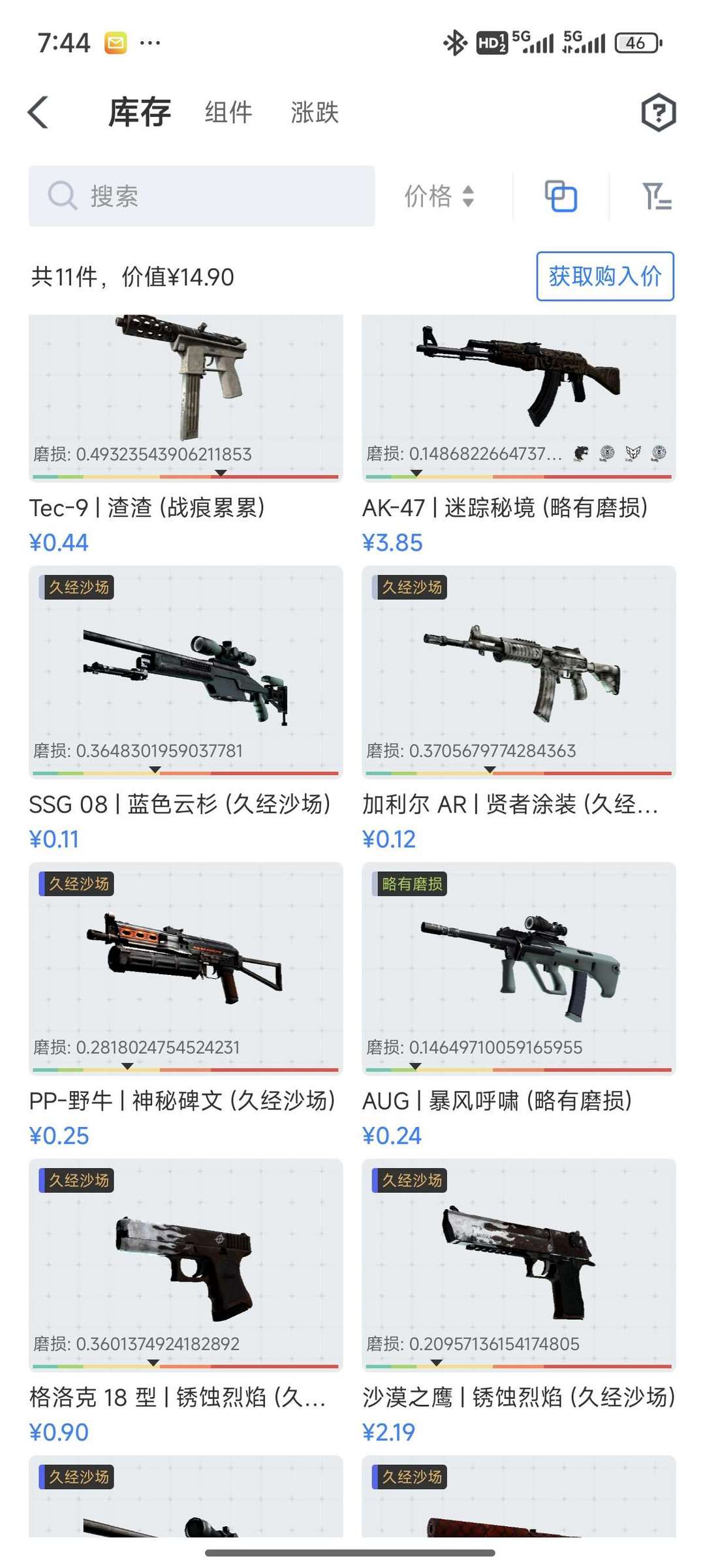Open the Tec-9 渣渣 item card
This screenshot has height=1568, width=705.
coord(186,435)
